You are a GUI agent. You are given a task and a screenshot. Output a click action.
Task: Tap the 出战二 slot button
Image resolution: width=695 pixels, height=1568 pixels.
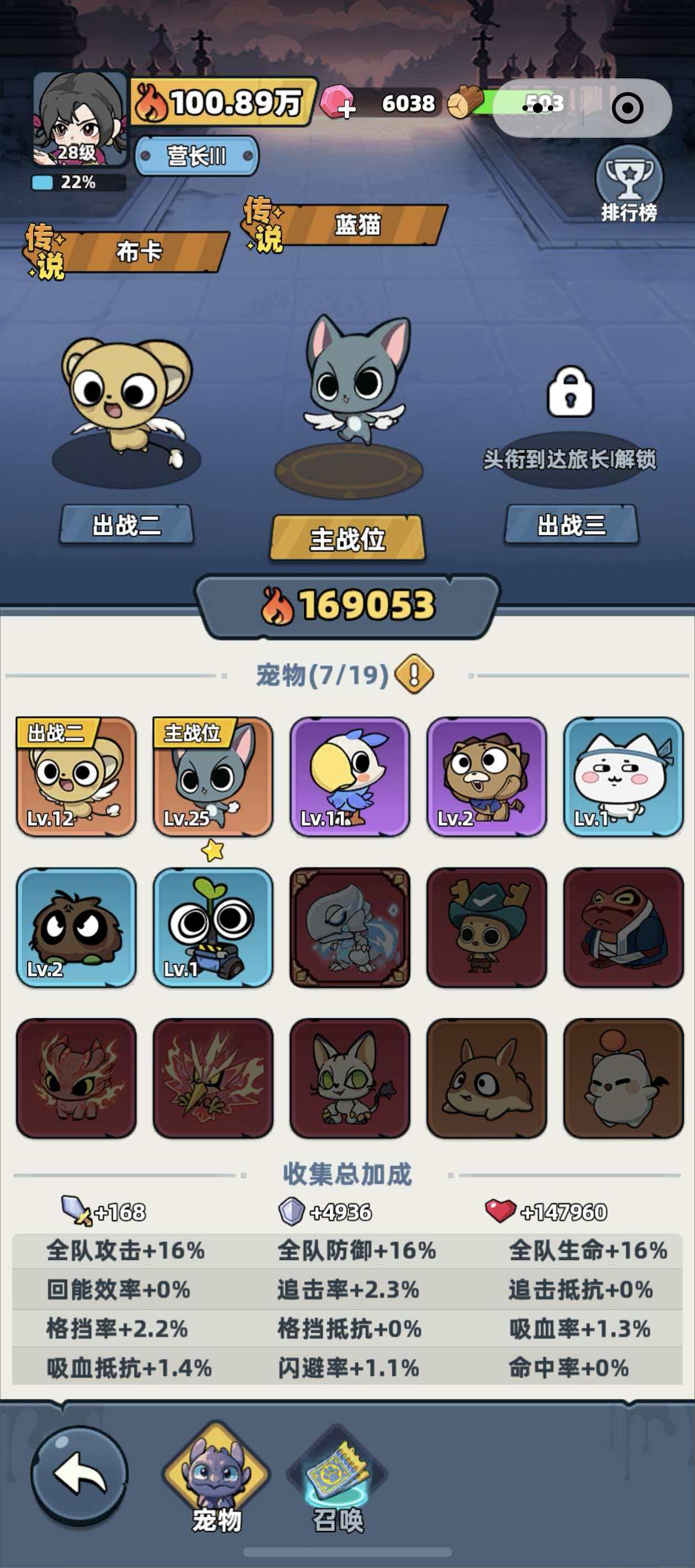[126, 524]
